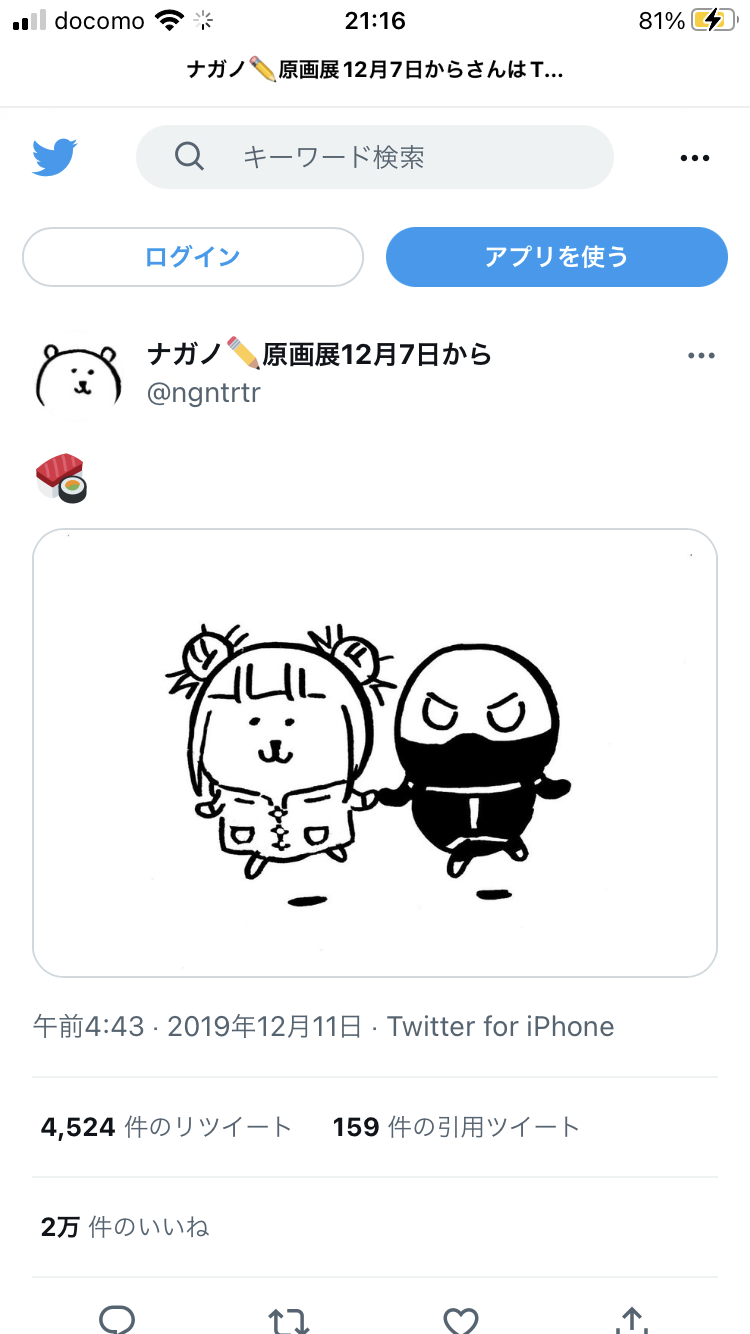Screen dimensions: 750x1334
Task: View the tweet's illustration full size
Action: 374,752
